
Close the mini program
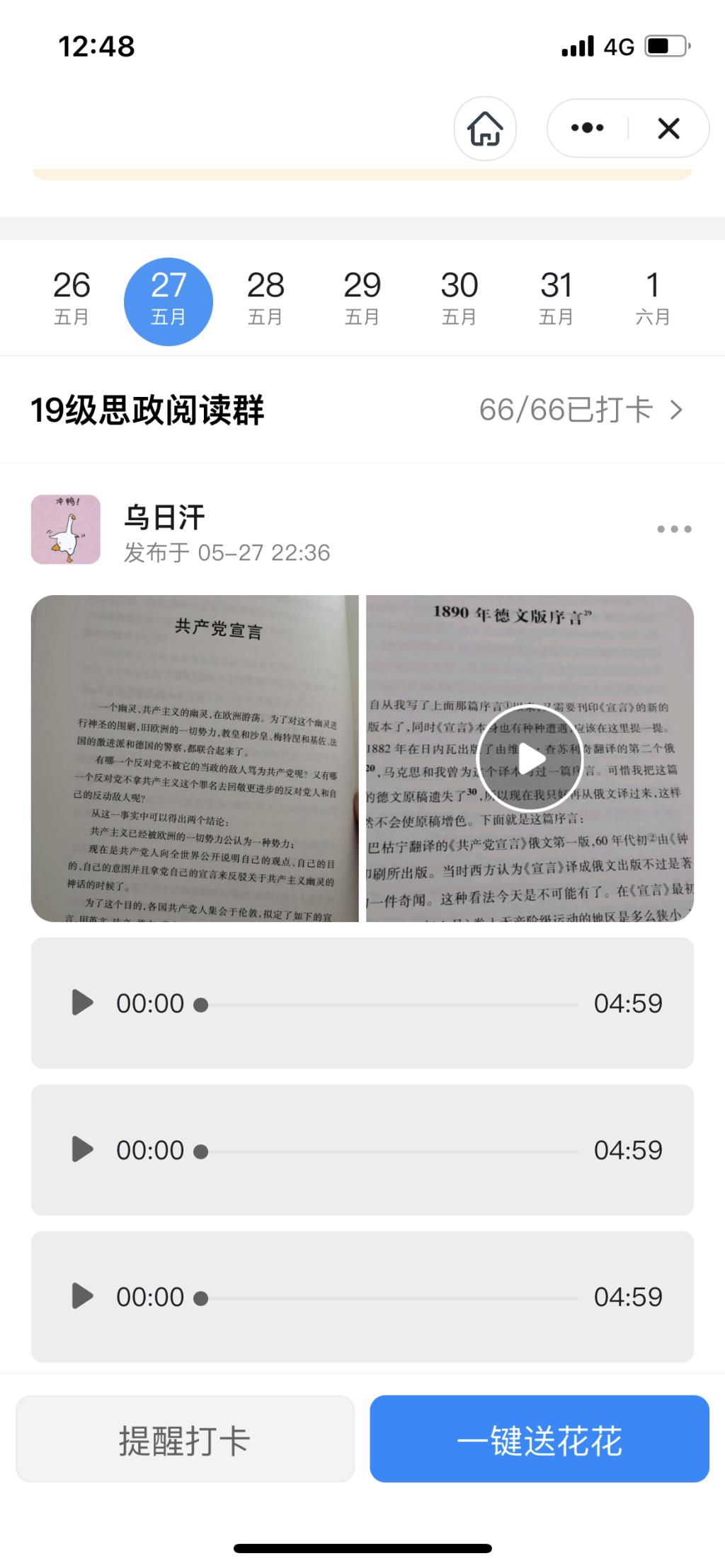click(x=668, y=128)
